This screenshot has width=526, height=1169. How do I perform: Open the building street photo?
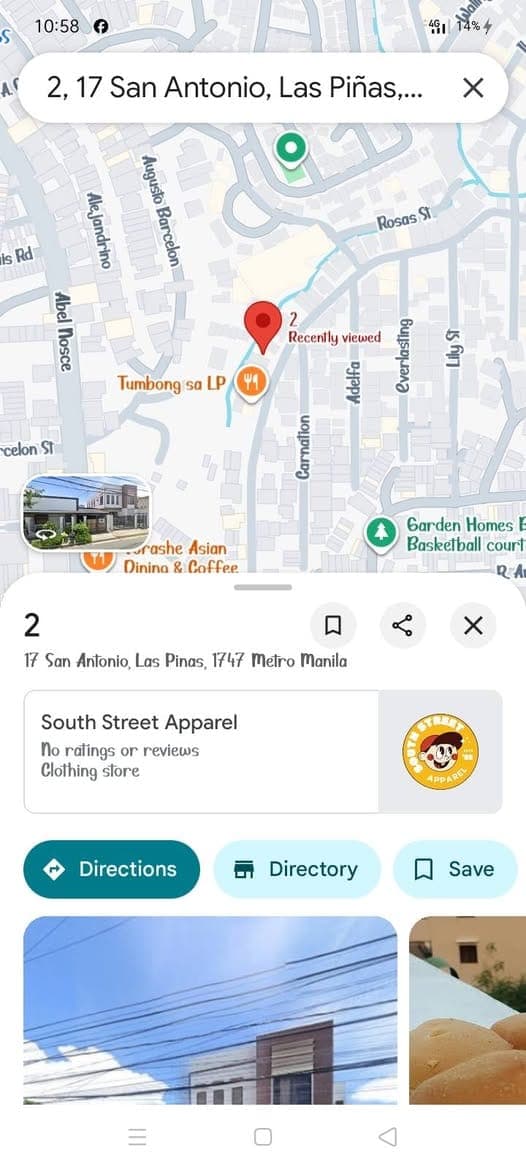pyautogui.click(x=210, y=1010)
